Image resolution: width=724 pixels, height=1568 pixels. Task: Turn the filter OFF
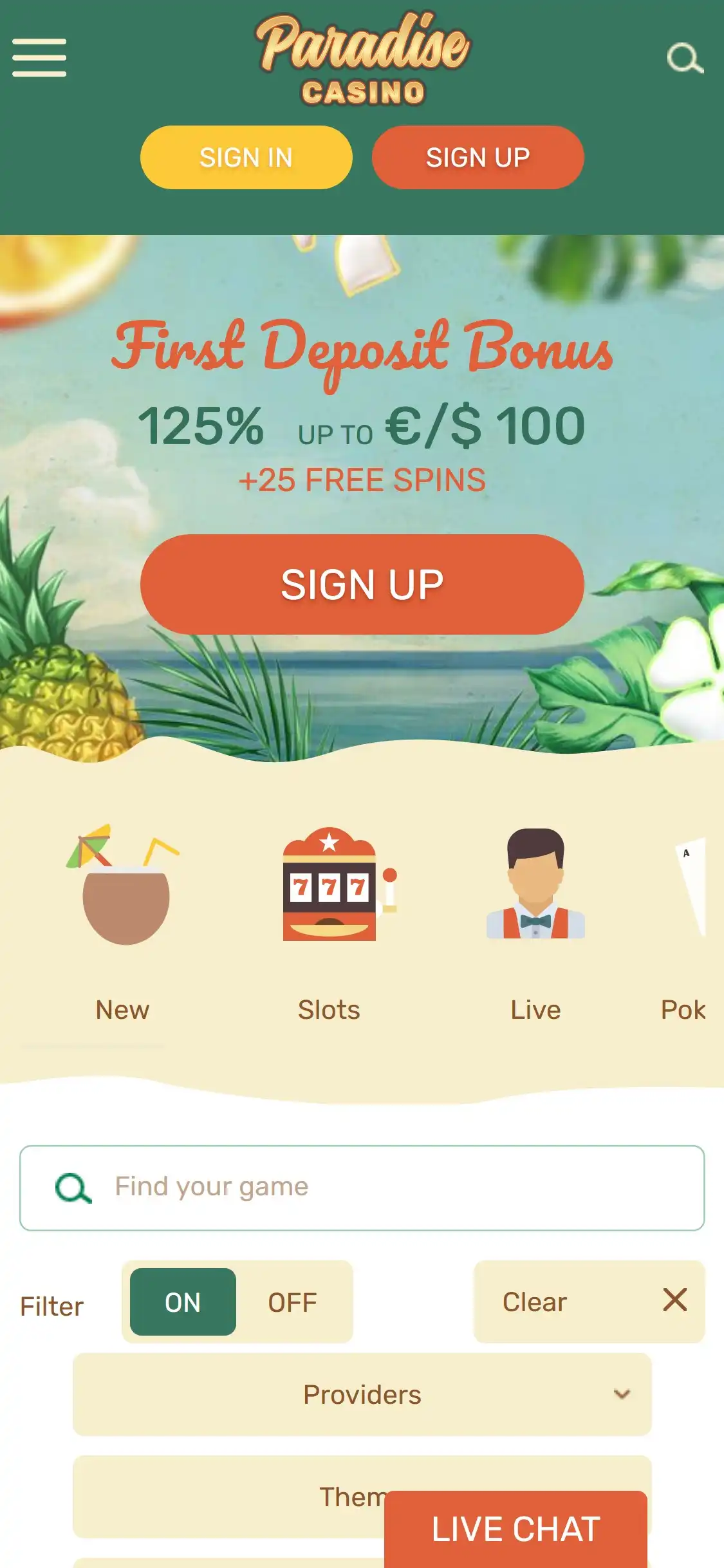click(293, 1302)
